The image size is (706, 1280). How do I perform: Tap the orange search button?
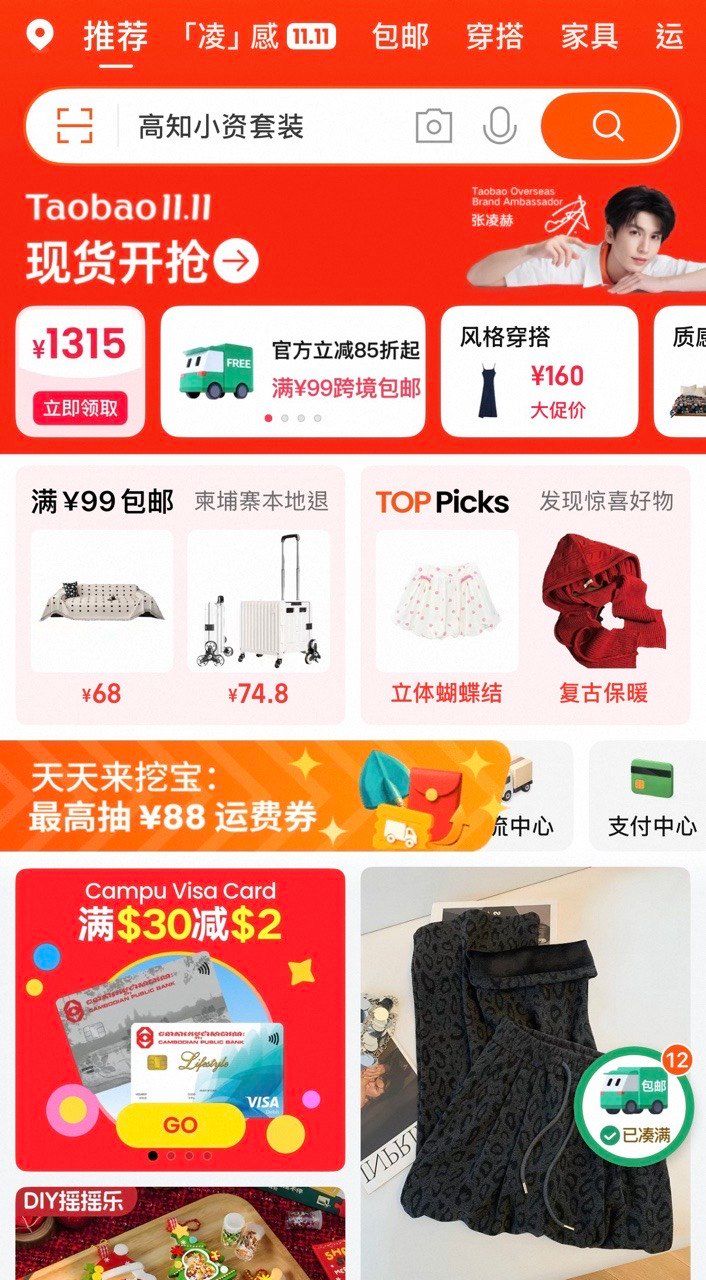click(608, 126)
